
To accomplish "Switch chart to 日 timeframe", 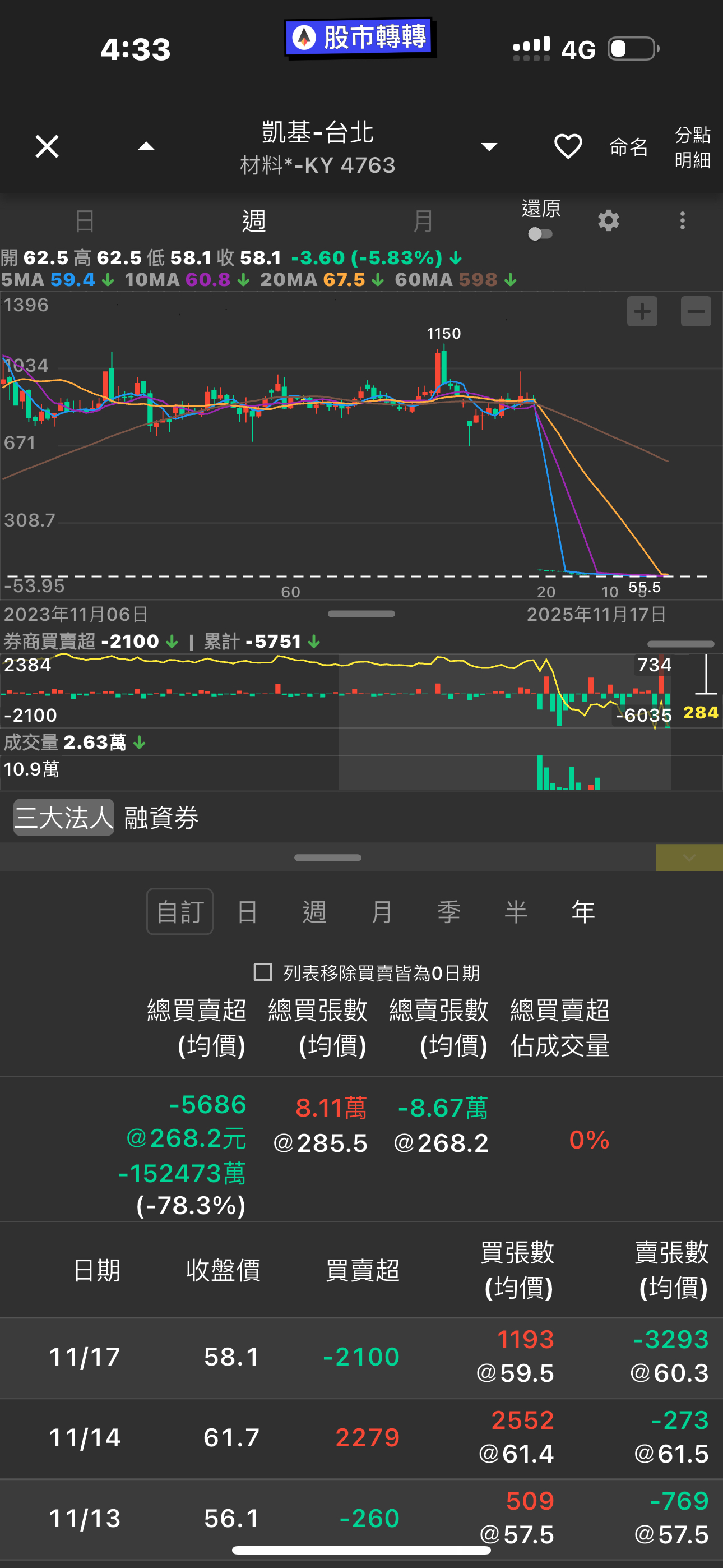I will coord(85,221).
